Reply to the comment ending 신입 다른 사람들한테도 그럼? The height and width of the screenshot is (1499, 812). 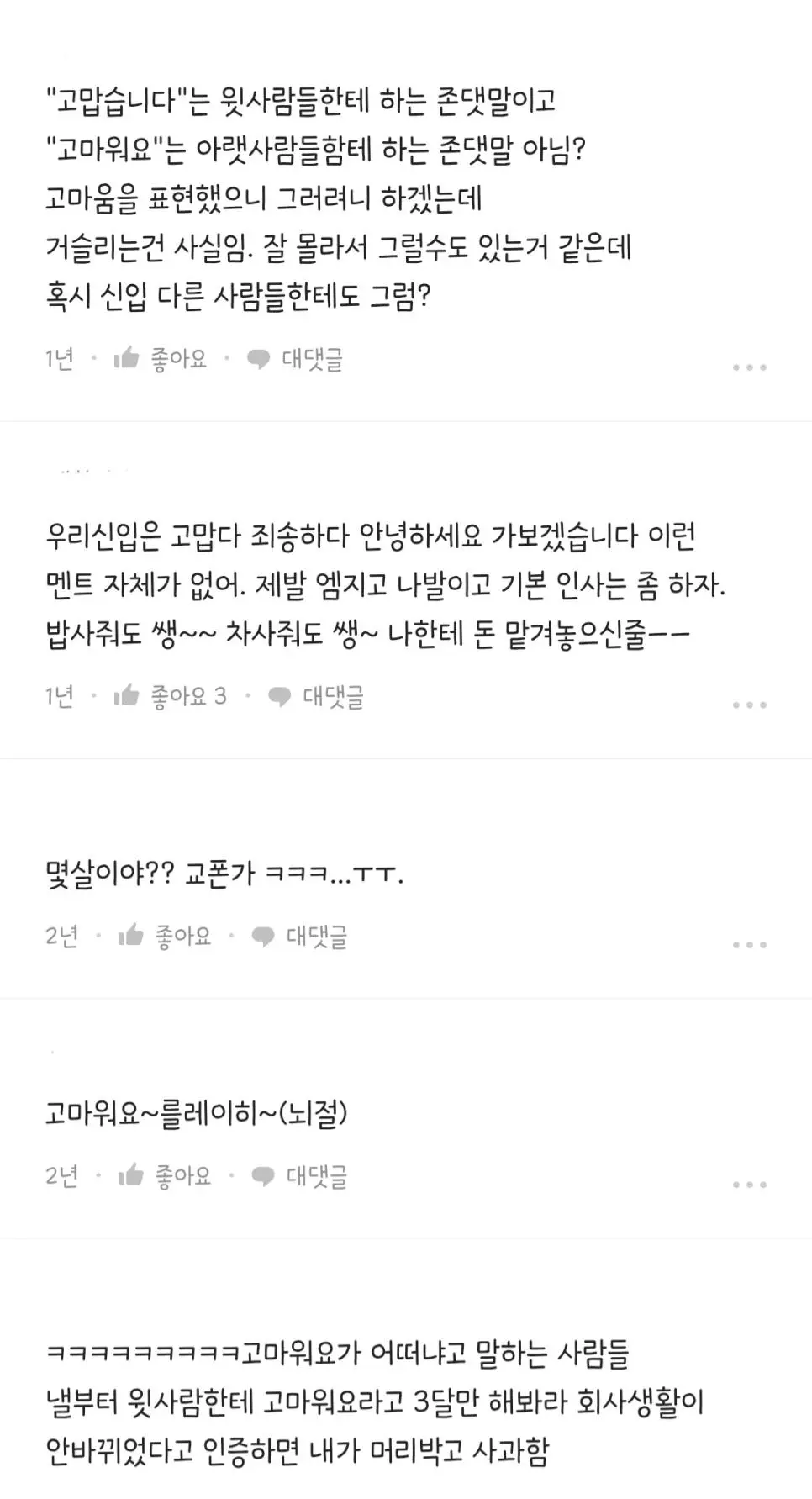[x=295, y=360]
